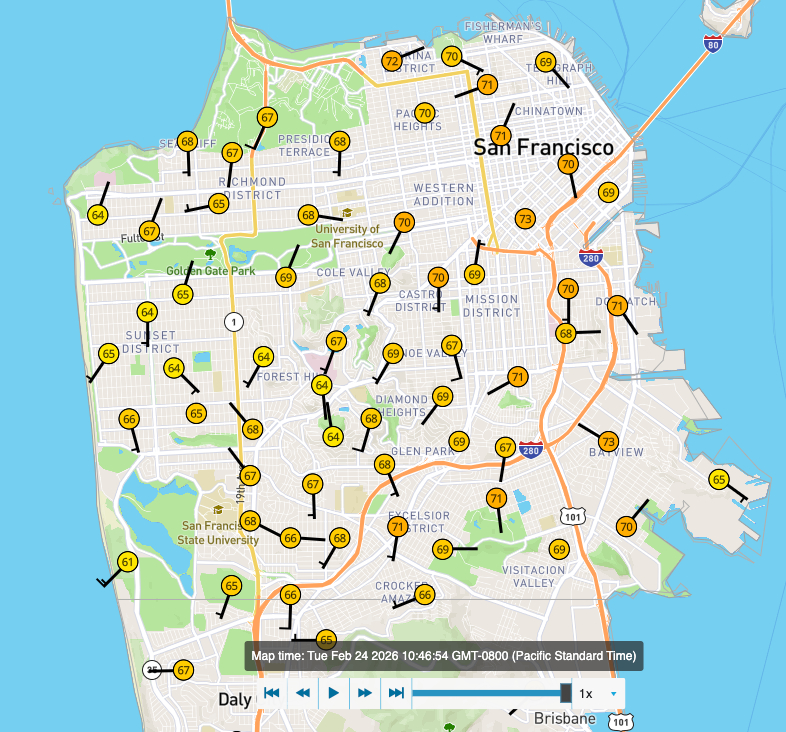
Task: Jump to the last time frame
Action: point(396,693)
